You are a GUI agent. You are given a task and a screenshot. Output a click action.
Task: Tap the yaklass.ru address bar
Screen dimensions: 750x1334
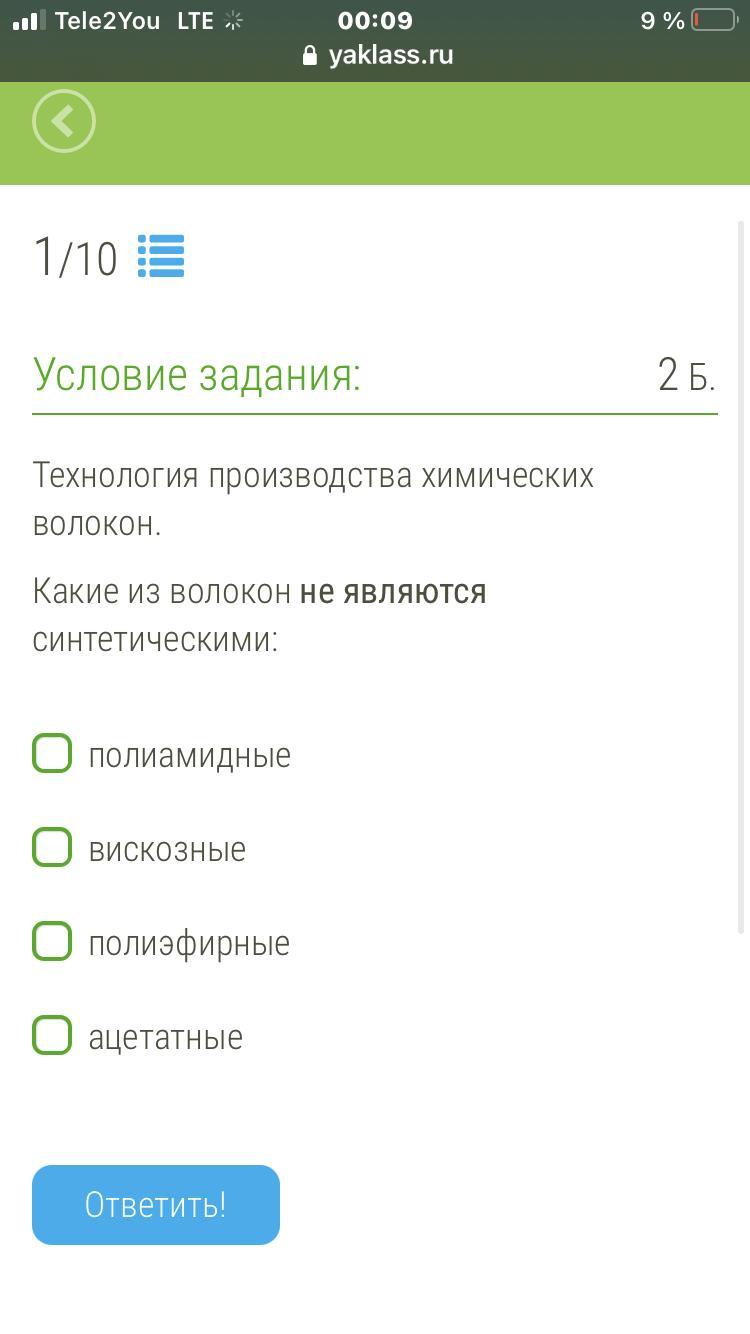click(x=378, y=55)
